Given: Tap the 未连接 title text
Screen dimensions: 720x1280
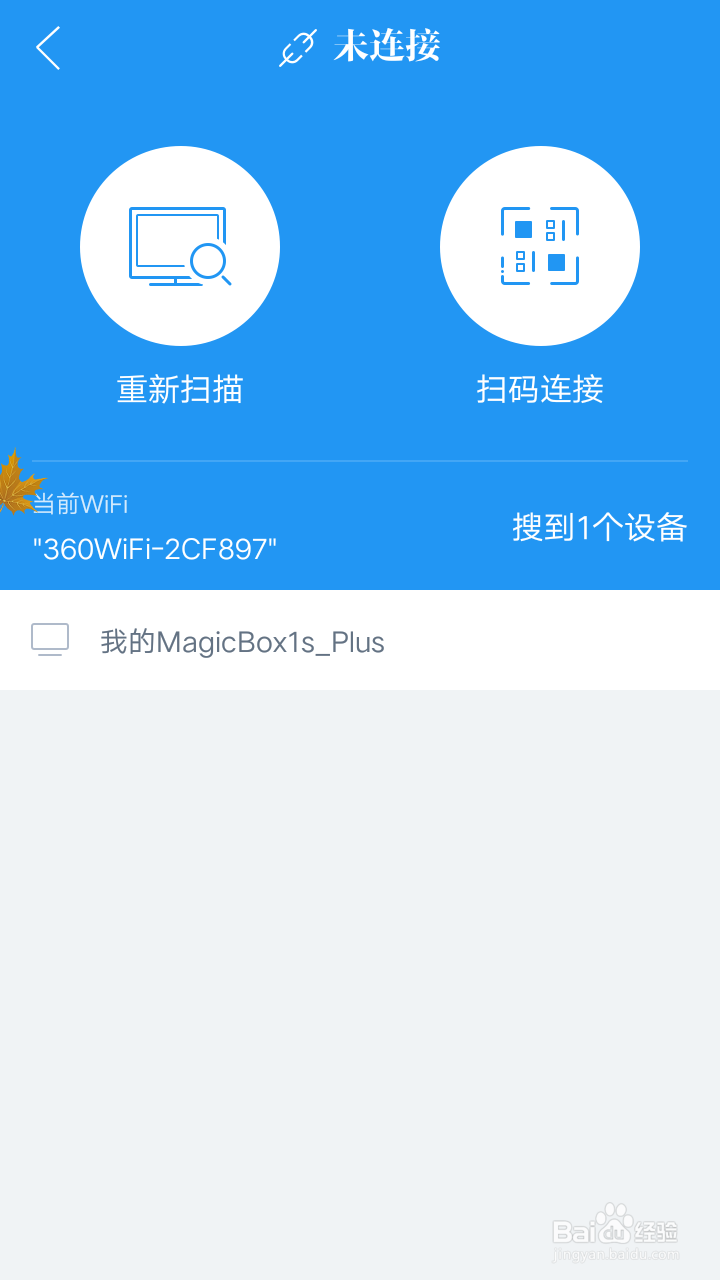Looking at the screenshot, I should (x=388, y=46).
